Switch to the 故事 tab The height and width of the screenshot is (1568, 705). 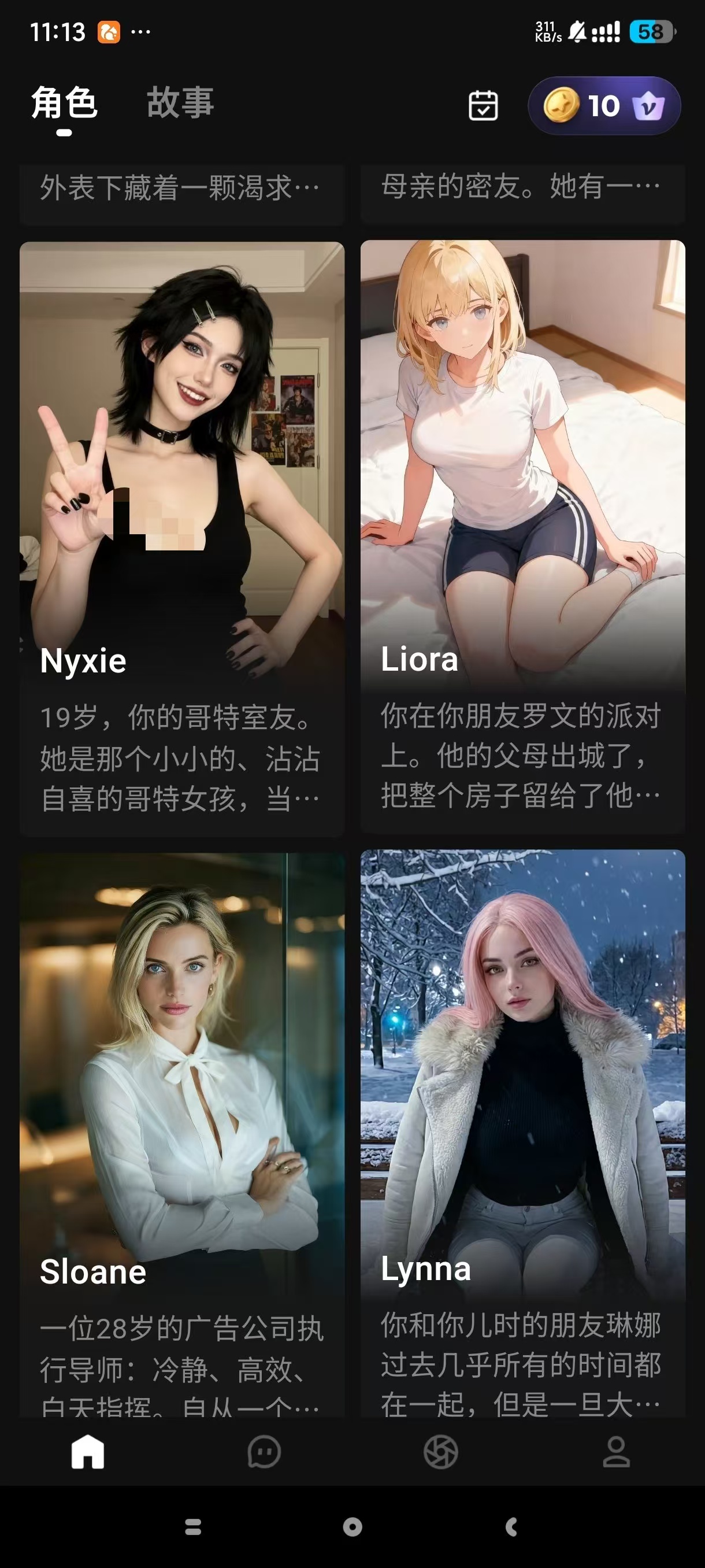(x=180, y=102)
